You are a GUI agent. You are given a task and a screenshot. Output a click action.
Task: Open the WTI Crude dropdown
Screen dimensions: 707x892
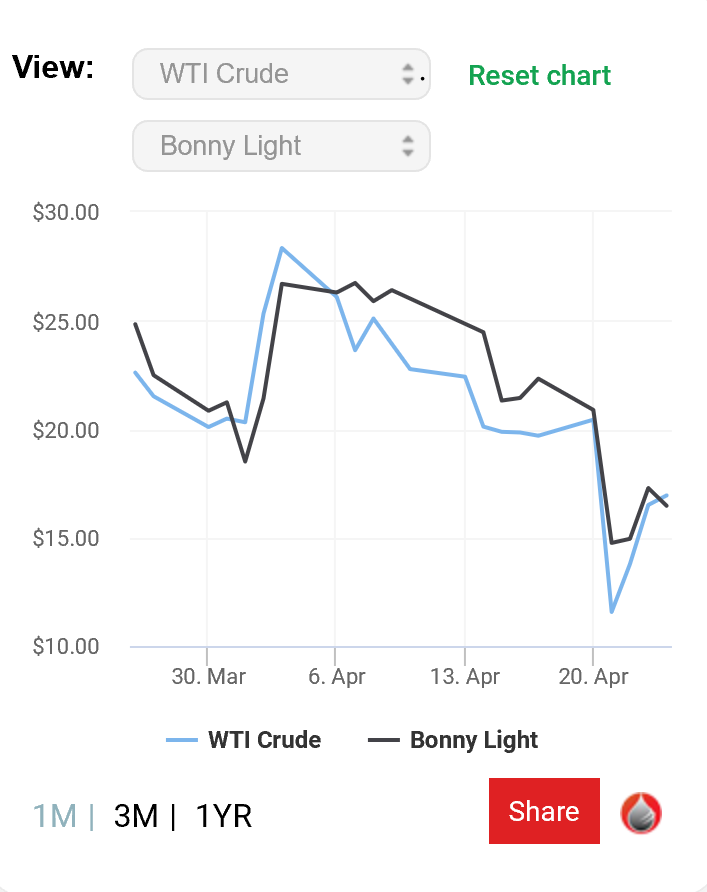[281, 74]
